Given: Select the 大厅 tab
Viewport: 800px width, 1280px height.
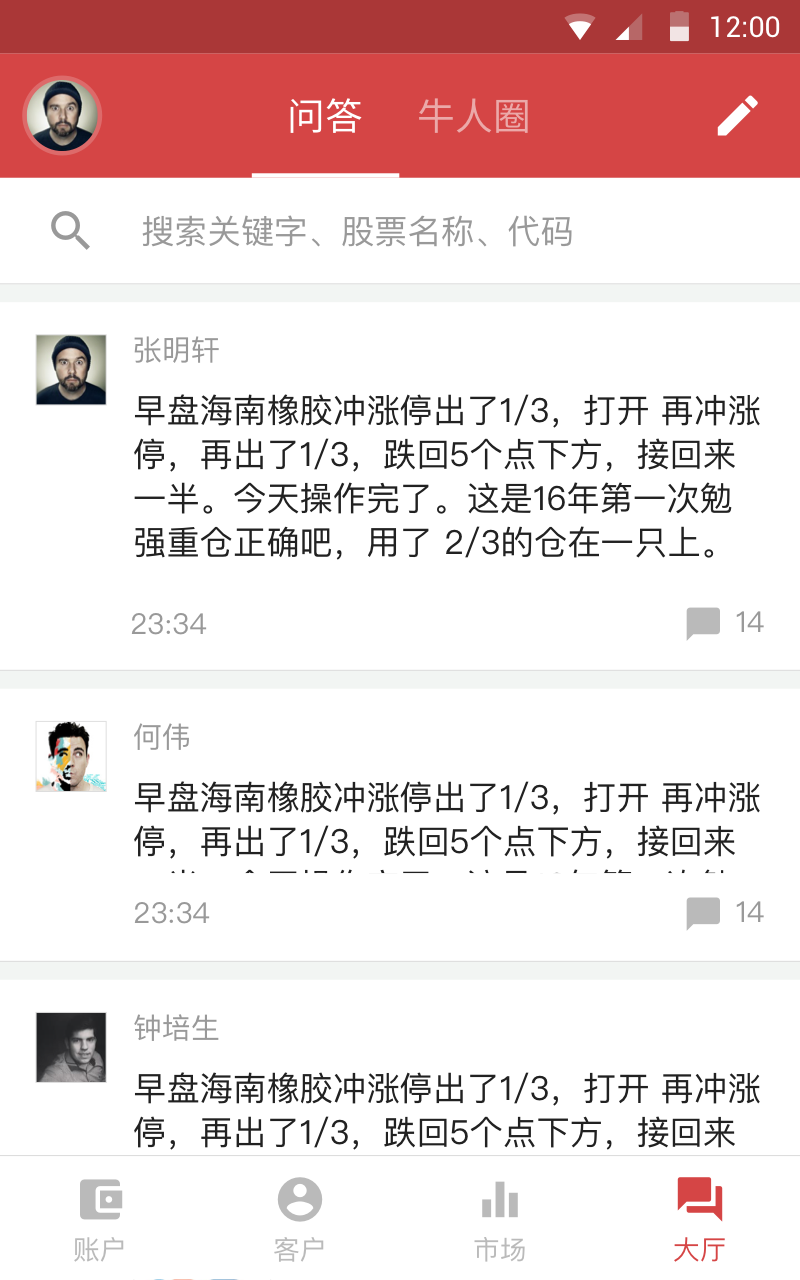Looking at the screenshot, I should [700, 1218].
